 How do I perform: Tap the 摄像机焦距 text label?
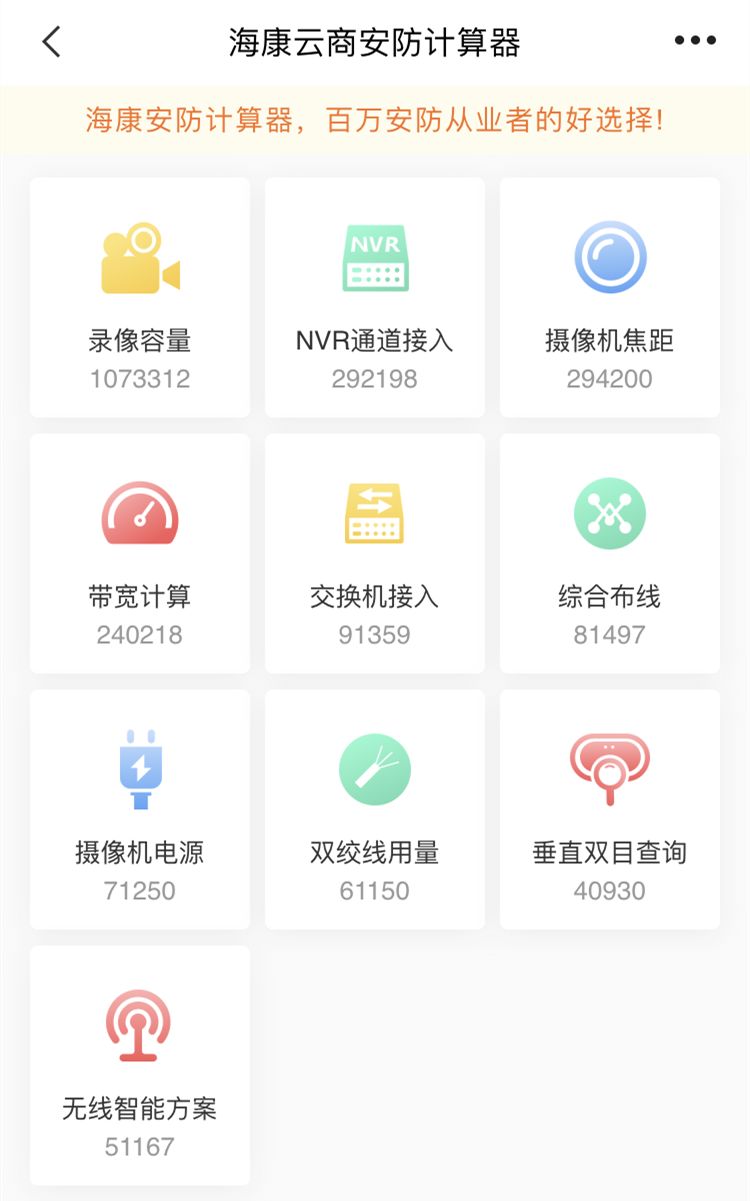(610, 339)
